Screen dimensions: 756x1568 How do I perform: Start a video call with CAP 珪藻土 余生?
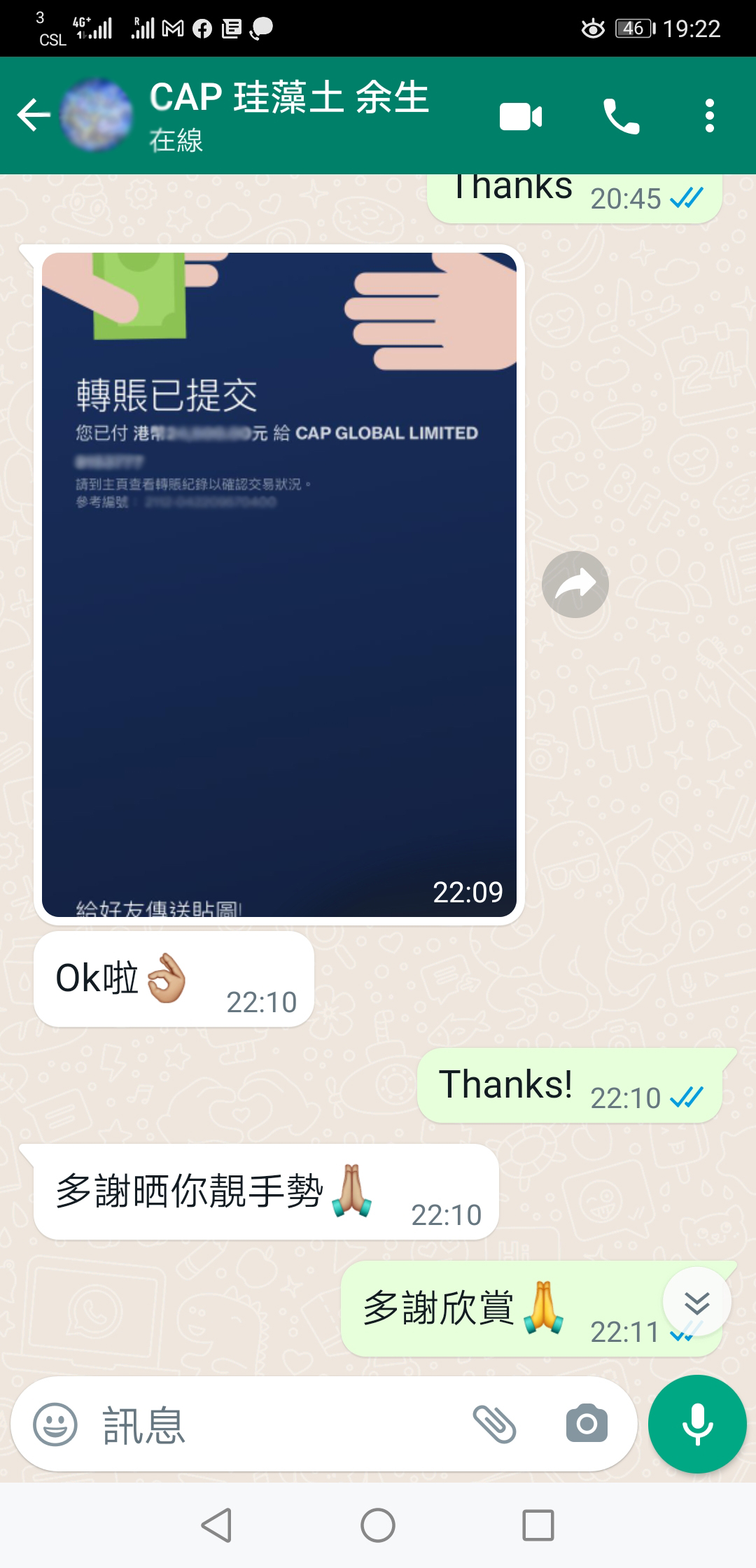coord(521,116)
